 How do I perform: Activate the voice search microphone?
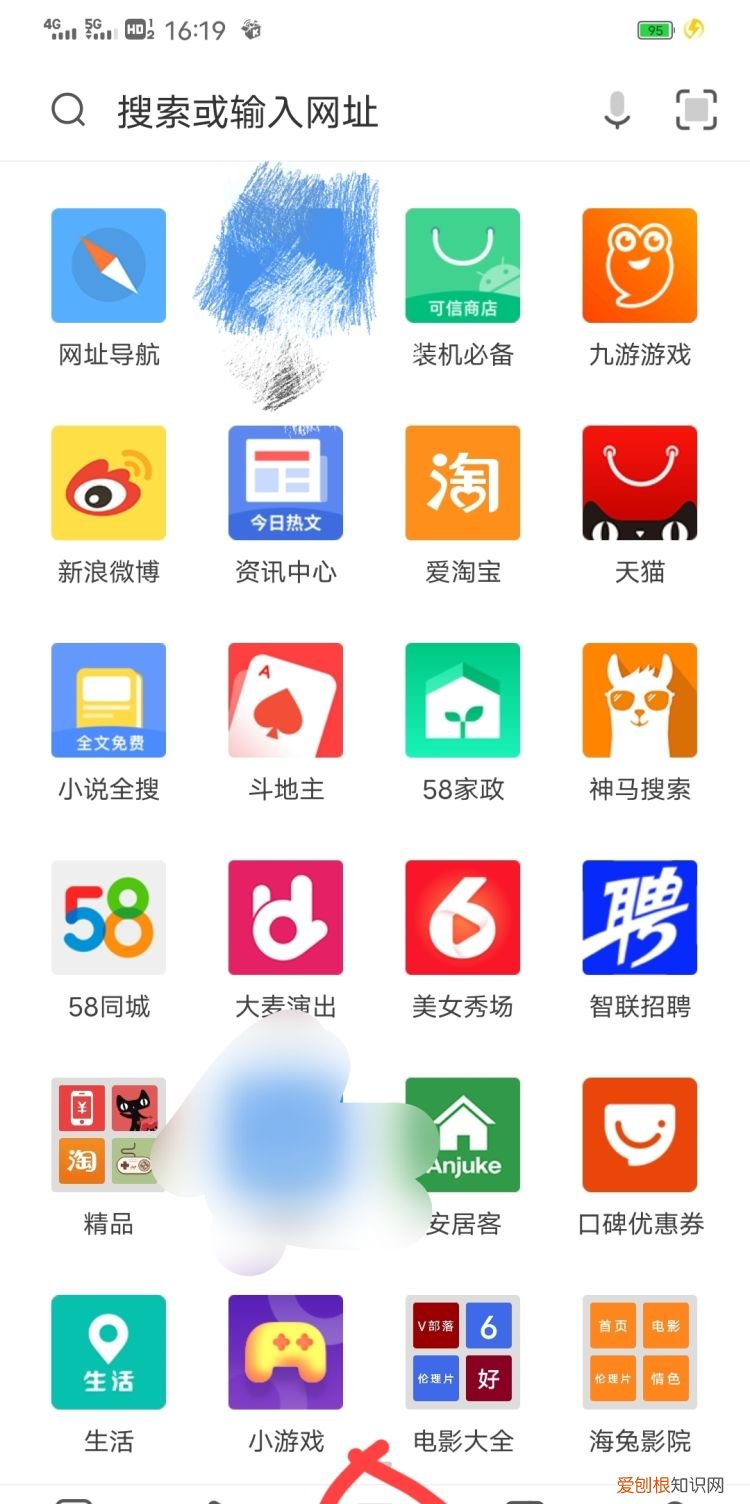[616, 110]
